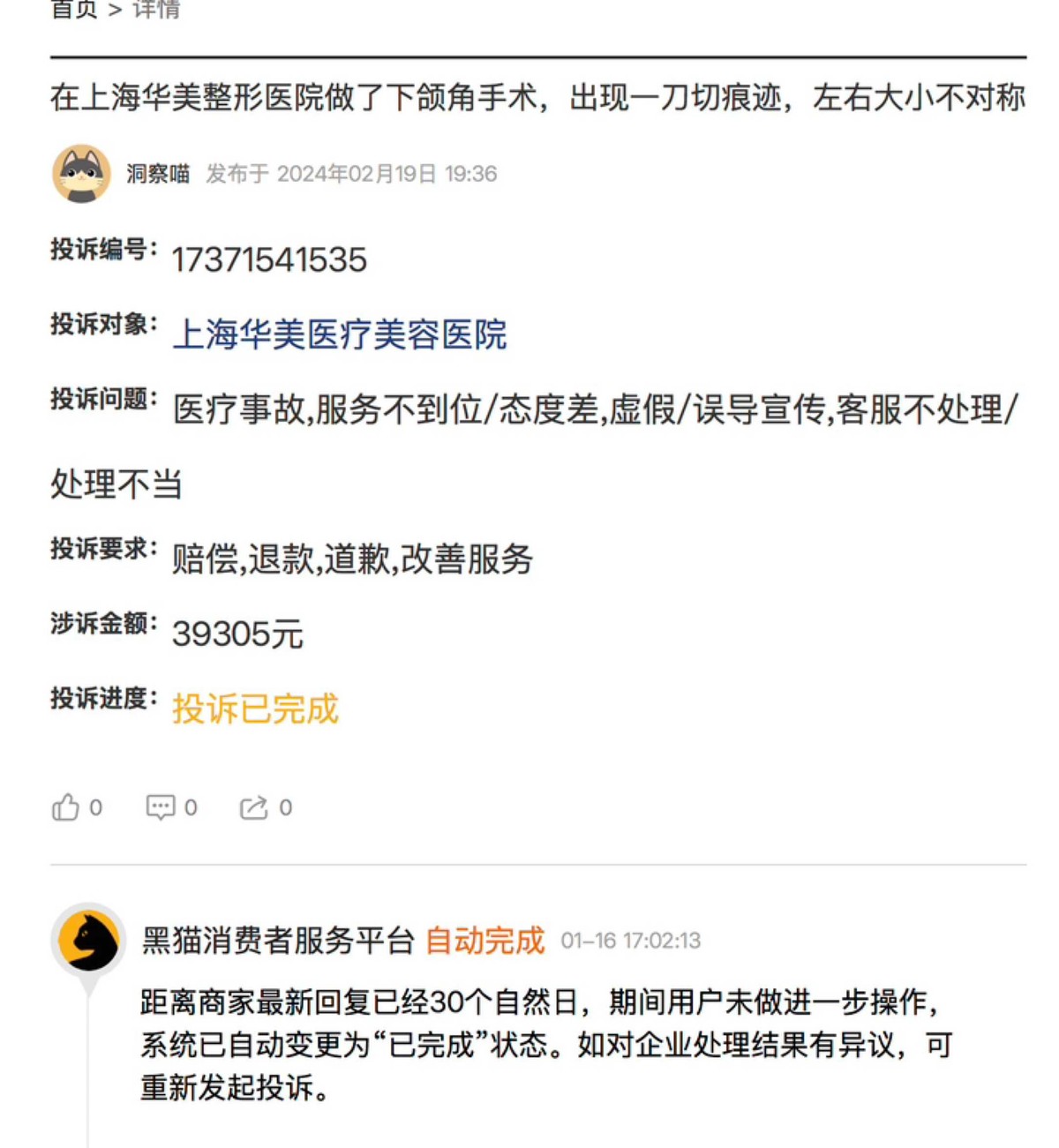The image size is (1059, 1148).
Task: Open comments on this complaint
Action: click(x=161, y=807)
